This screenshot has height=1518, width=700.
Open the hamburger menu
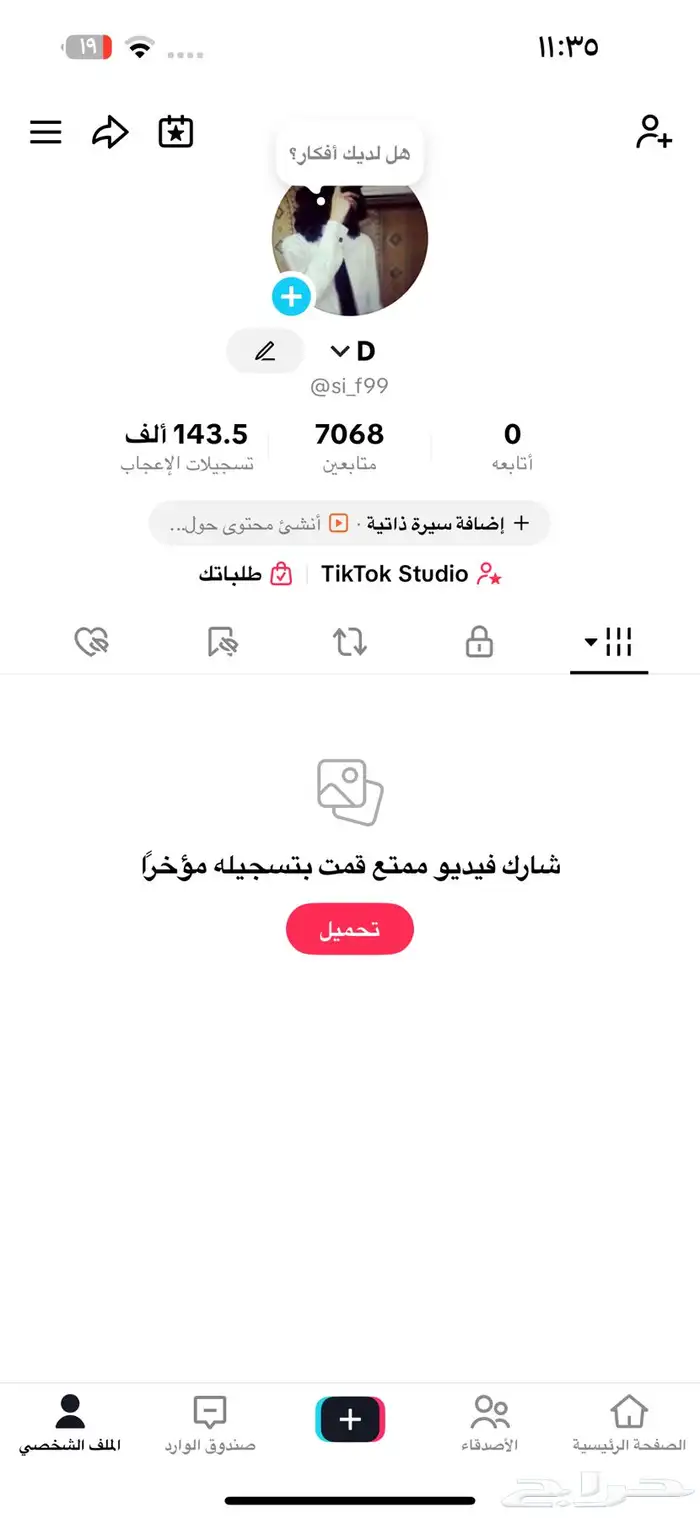[x=46, y=132]
